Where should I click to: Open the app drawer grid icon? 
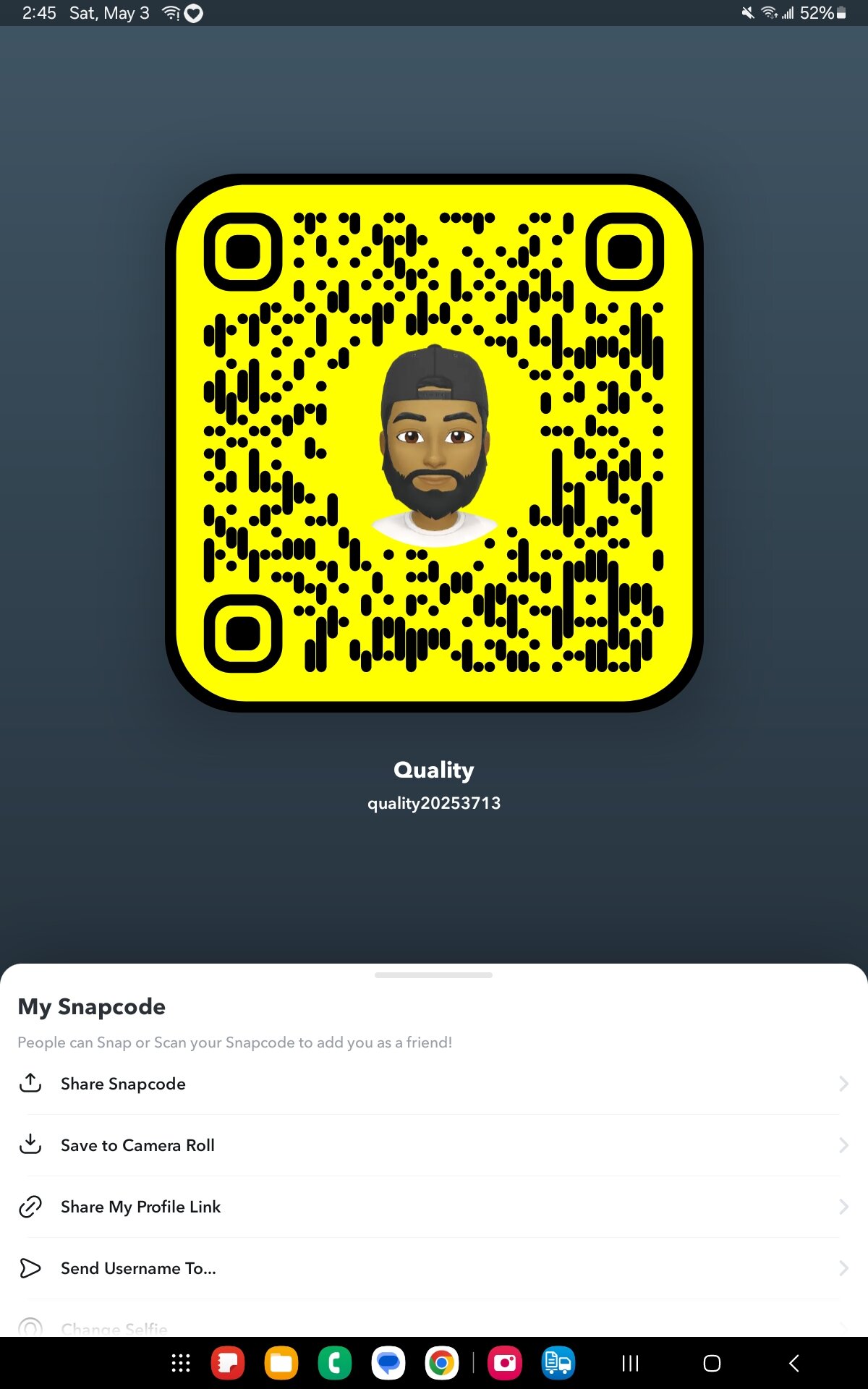coord(180,1364)
